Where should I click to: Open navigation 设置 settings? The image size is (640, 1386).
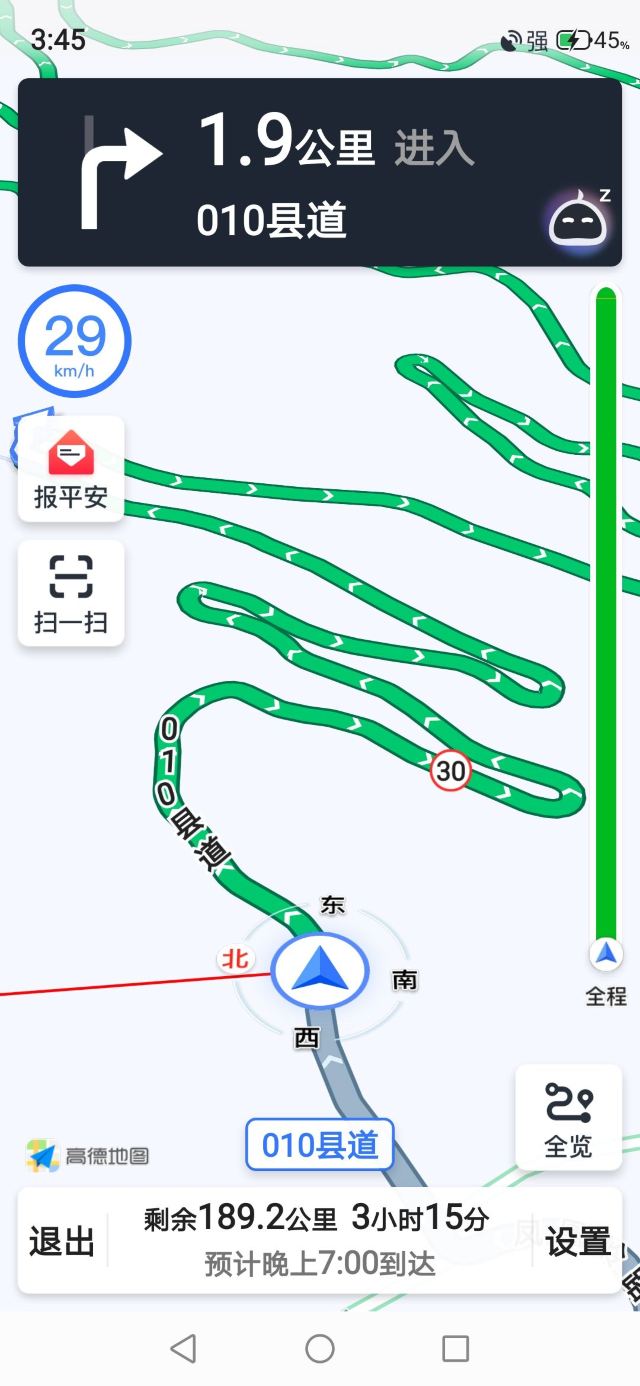577,1241
